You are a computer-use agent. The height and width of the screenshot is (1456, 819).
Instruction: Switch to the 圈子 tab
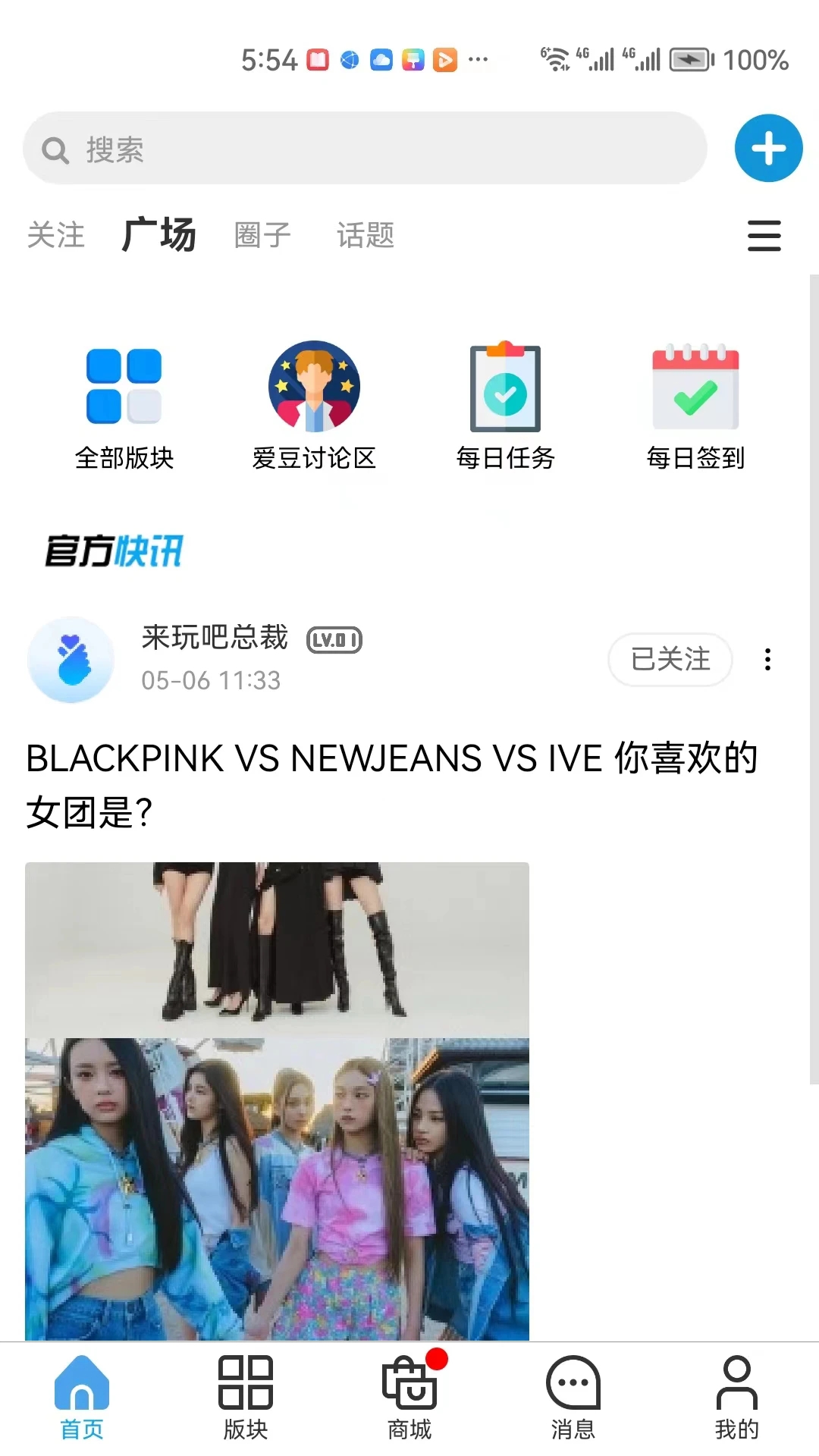tap(262, 235)
